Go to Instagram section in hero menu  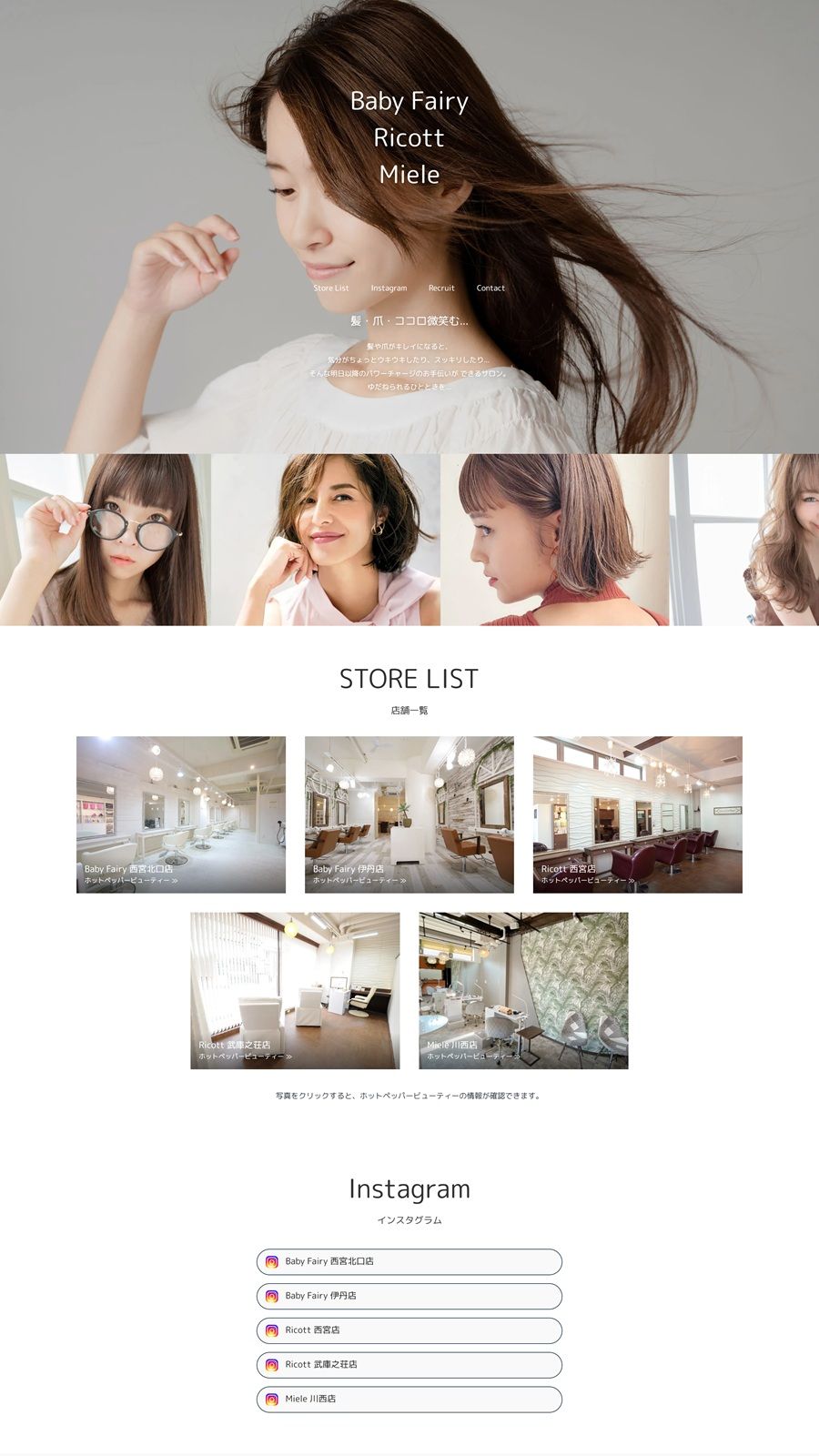[389, 288]
